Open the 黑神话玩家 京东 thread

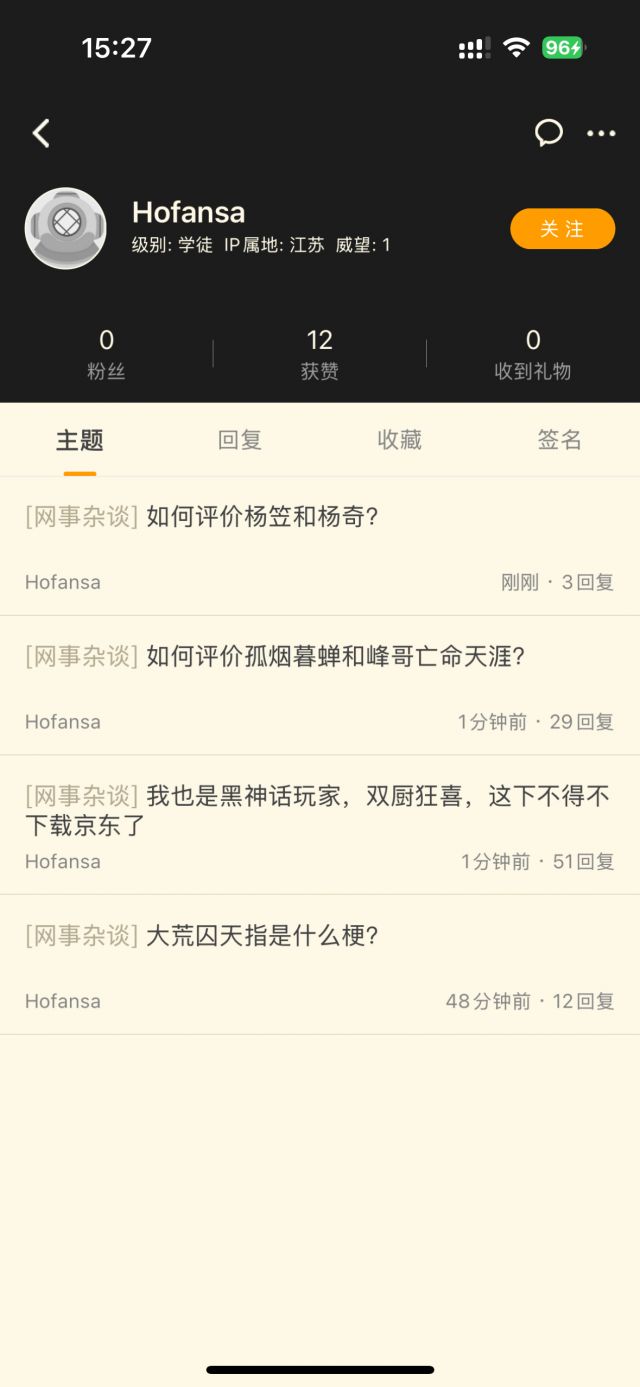[318, 810]
